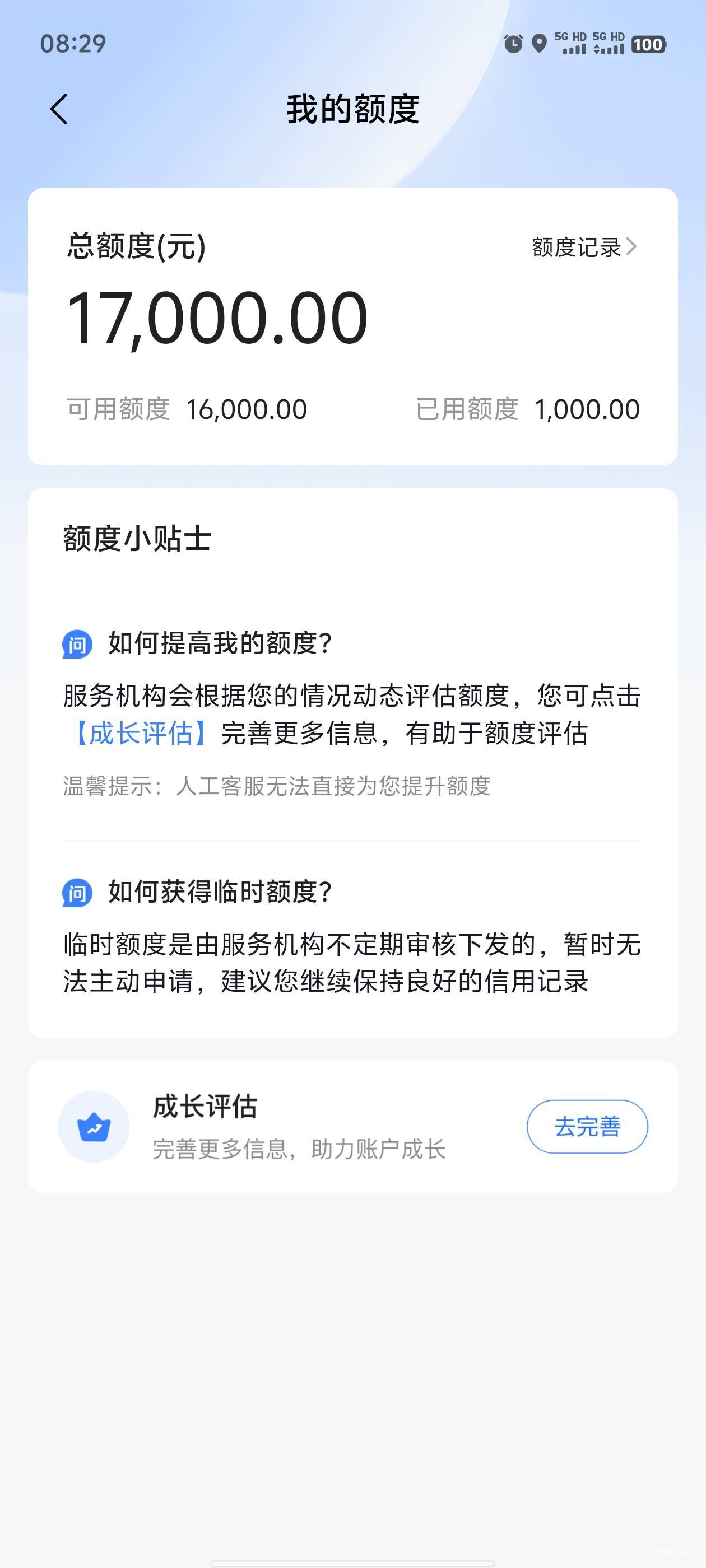The height and width of the screenshot is (1568, 706).
Task: Tap the blue 【成长评估】 link in the tips
Action: click(141, 733)
